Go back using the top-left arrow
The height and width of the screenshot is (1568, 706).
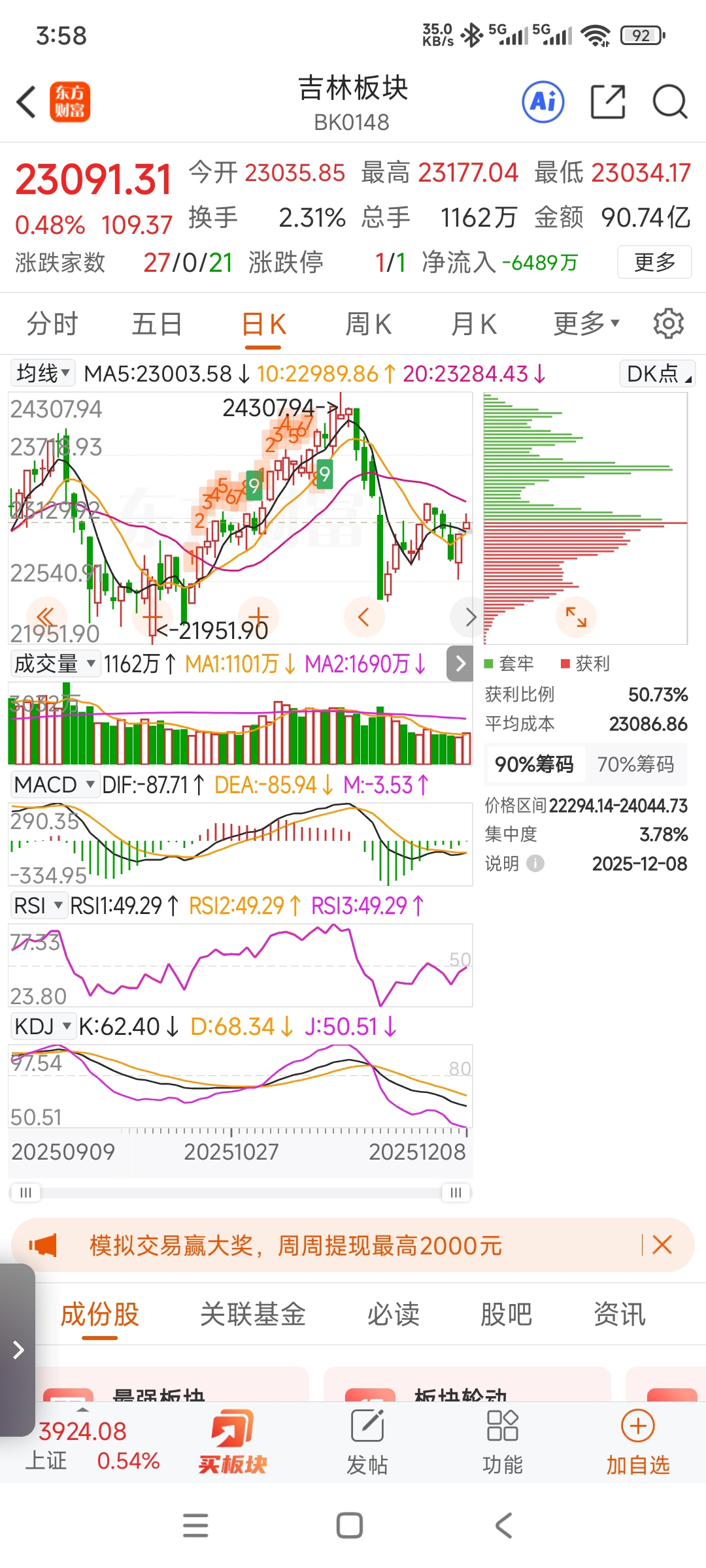tap(26, 103)
